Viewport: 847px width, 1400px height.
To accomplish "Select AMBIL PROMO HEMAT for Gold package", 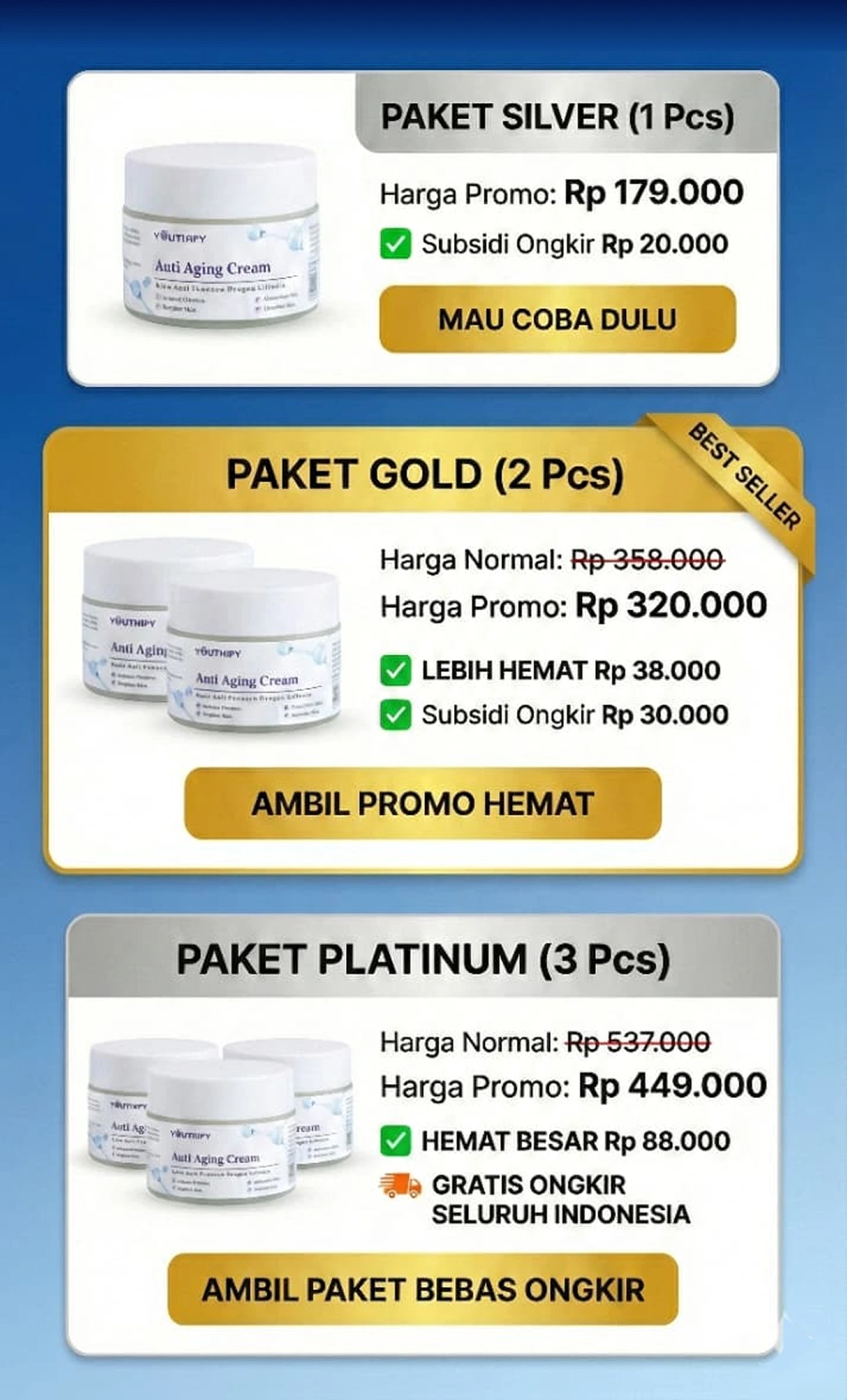I will [x=423, y=803].
